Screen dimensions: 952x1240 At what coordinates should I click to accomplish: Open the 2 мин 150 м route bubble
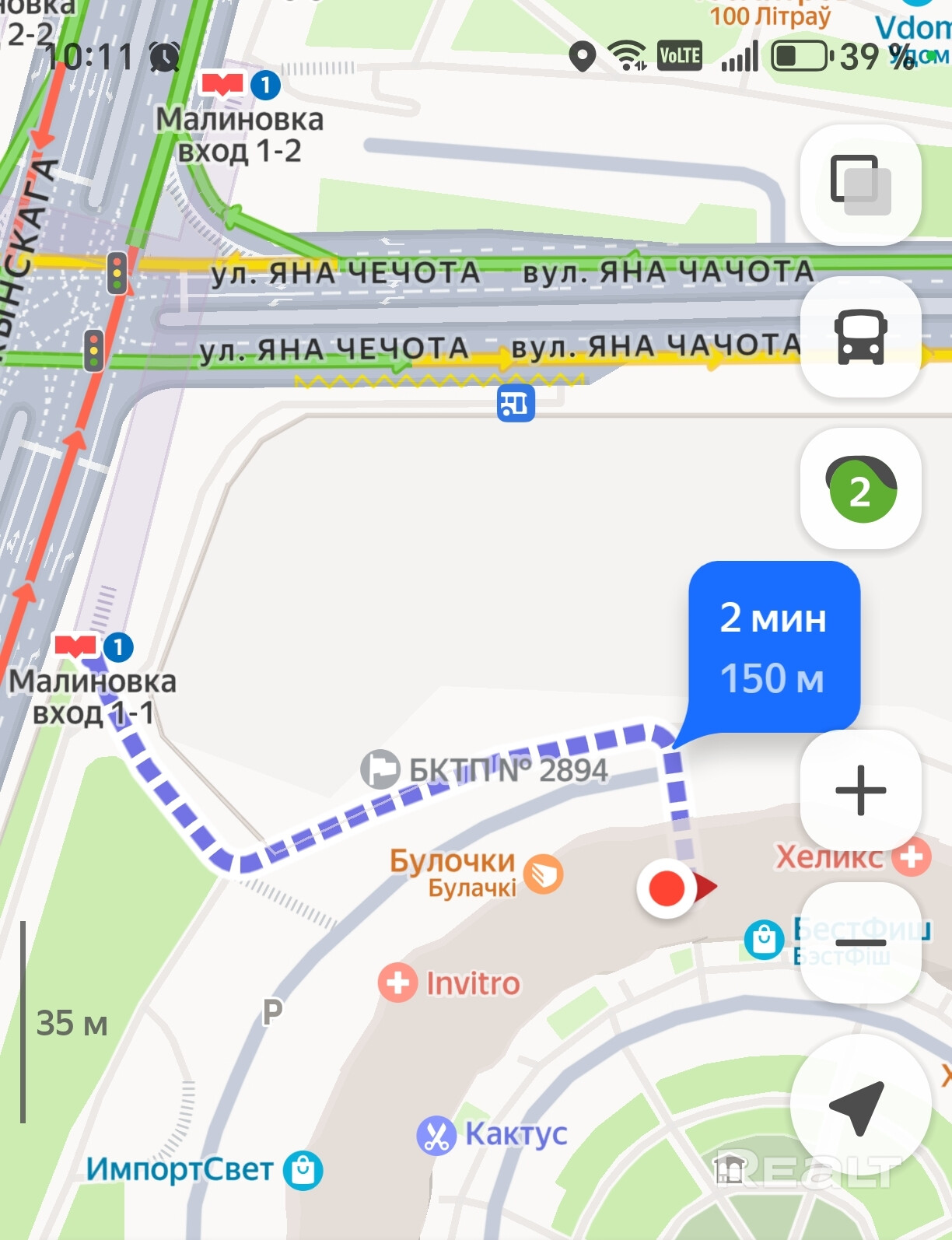coord(773,647)
